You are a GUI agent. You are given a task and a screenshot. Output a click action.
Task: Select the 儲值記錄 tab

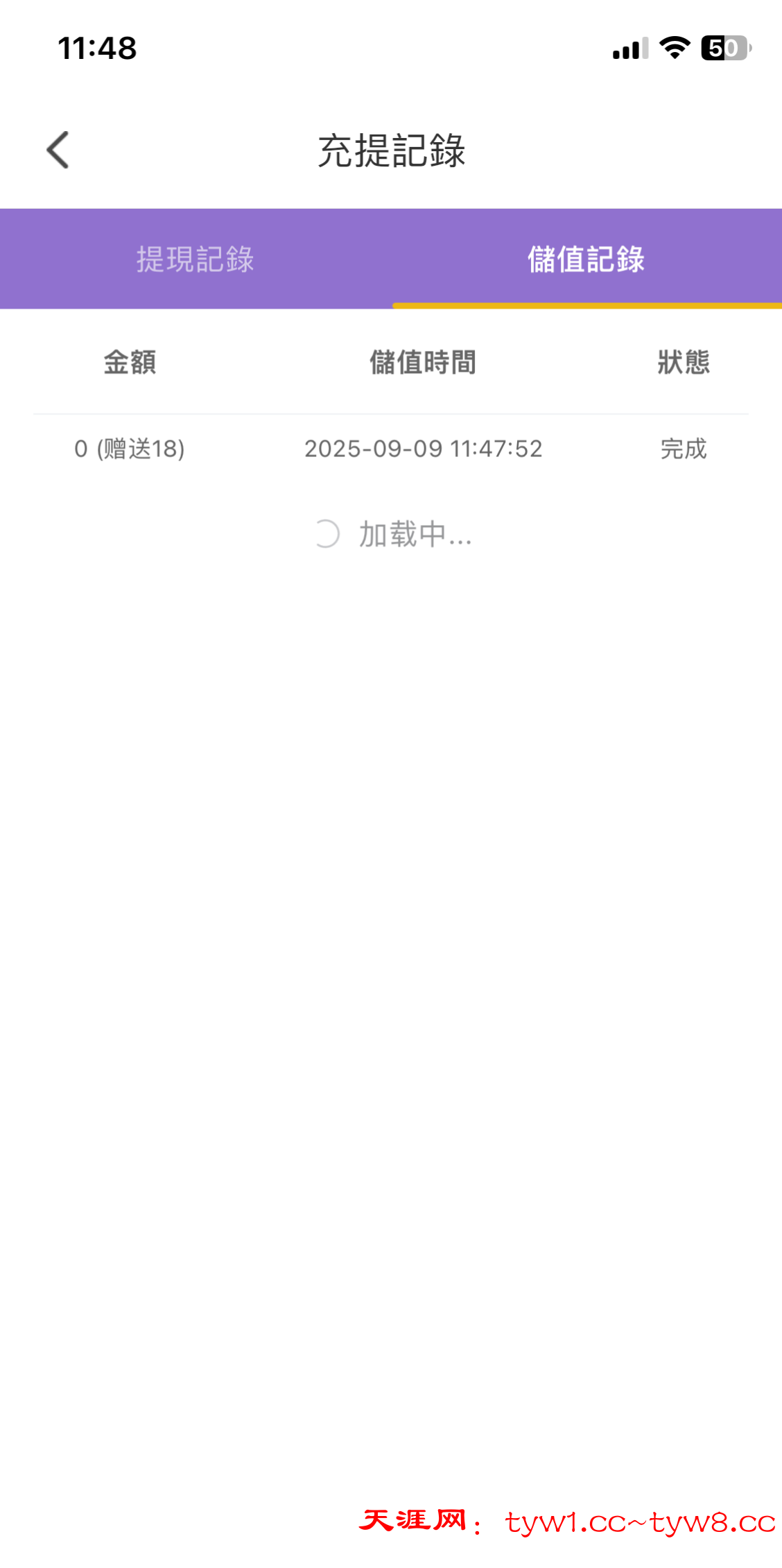pos(586,259)
